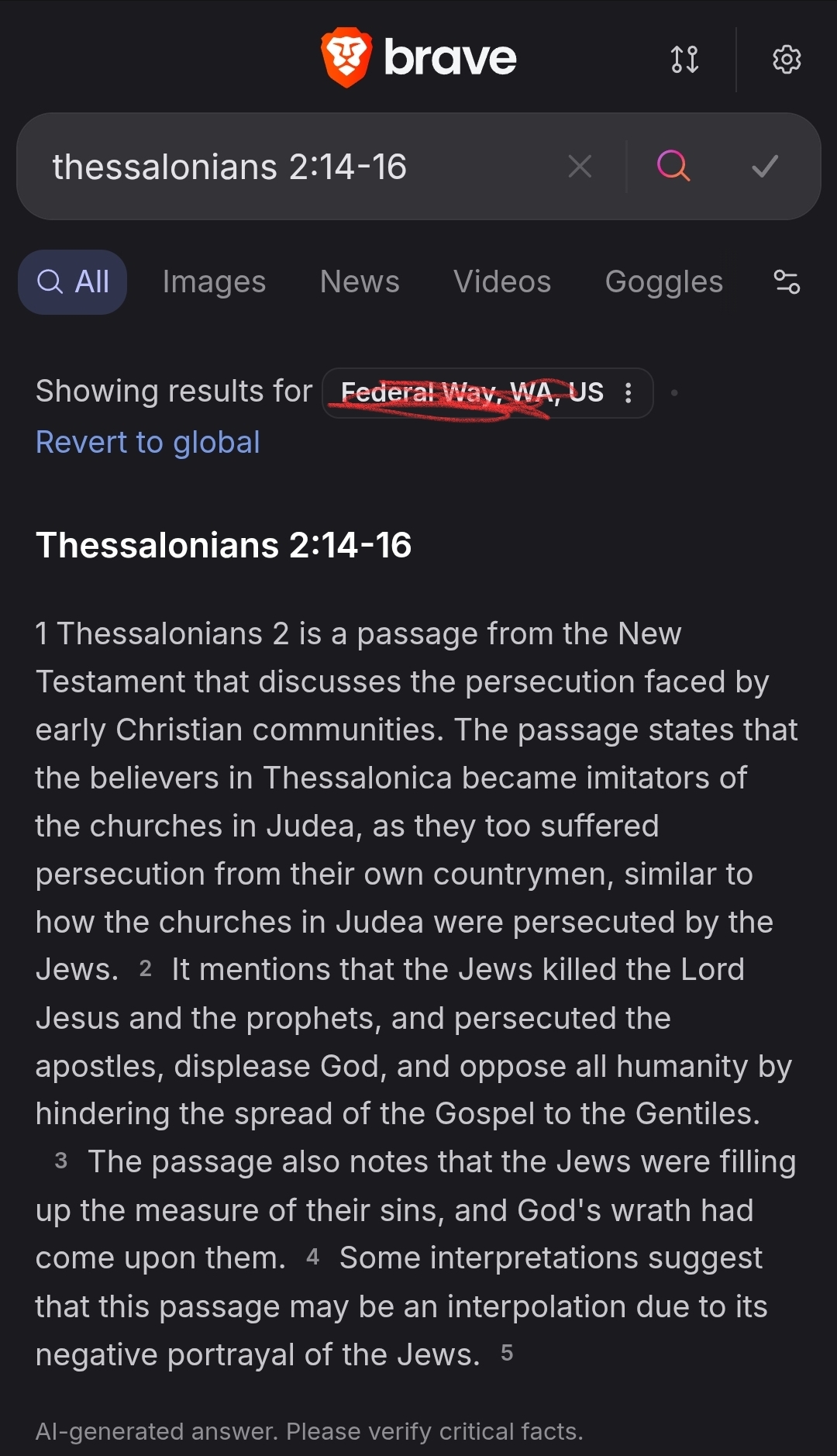Open citation reference 3
Image resolution: width=837 pixels, height=1456 pixels.
click(x=61, y=1161)
